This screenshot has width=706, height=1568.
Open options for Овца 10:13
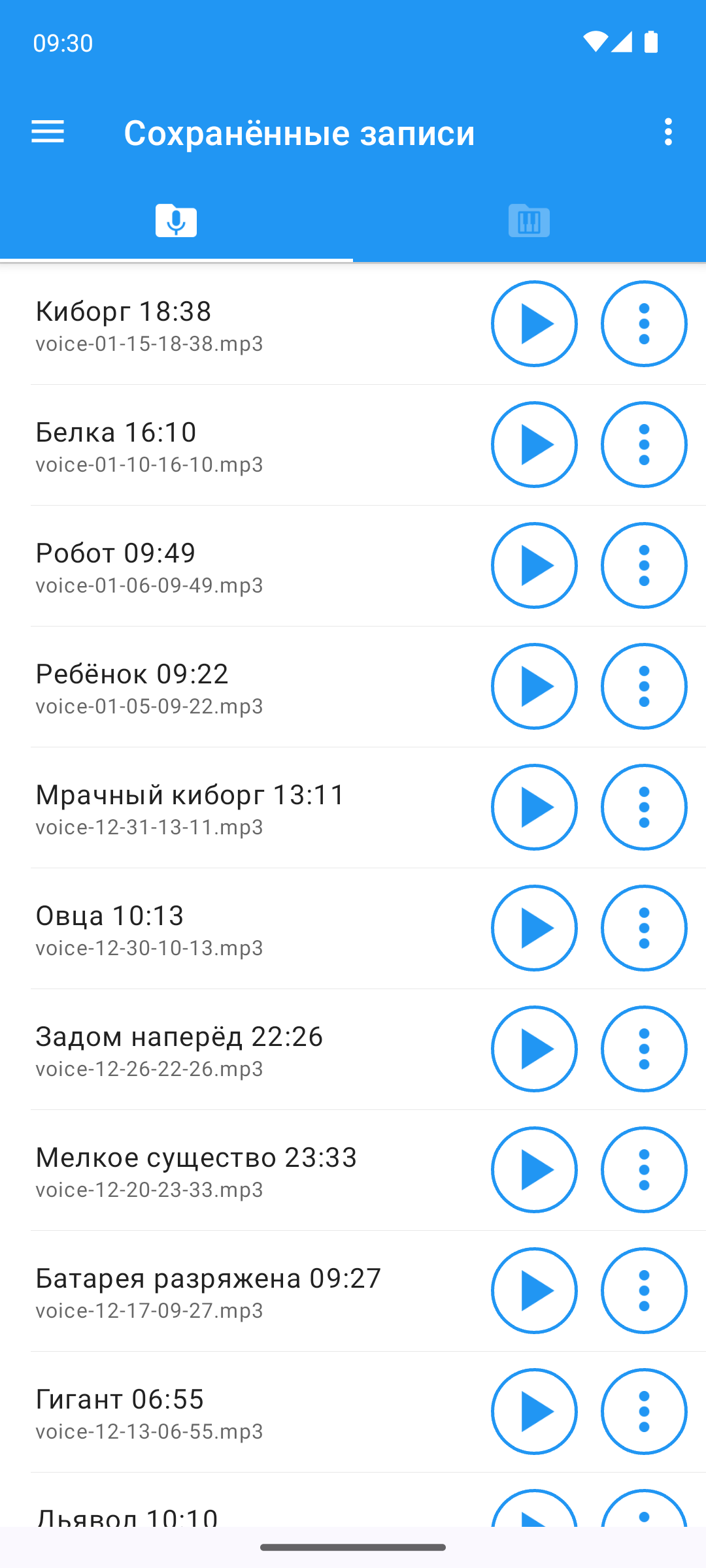(x=644, y=928)
